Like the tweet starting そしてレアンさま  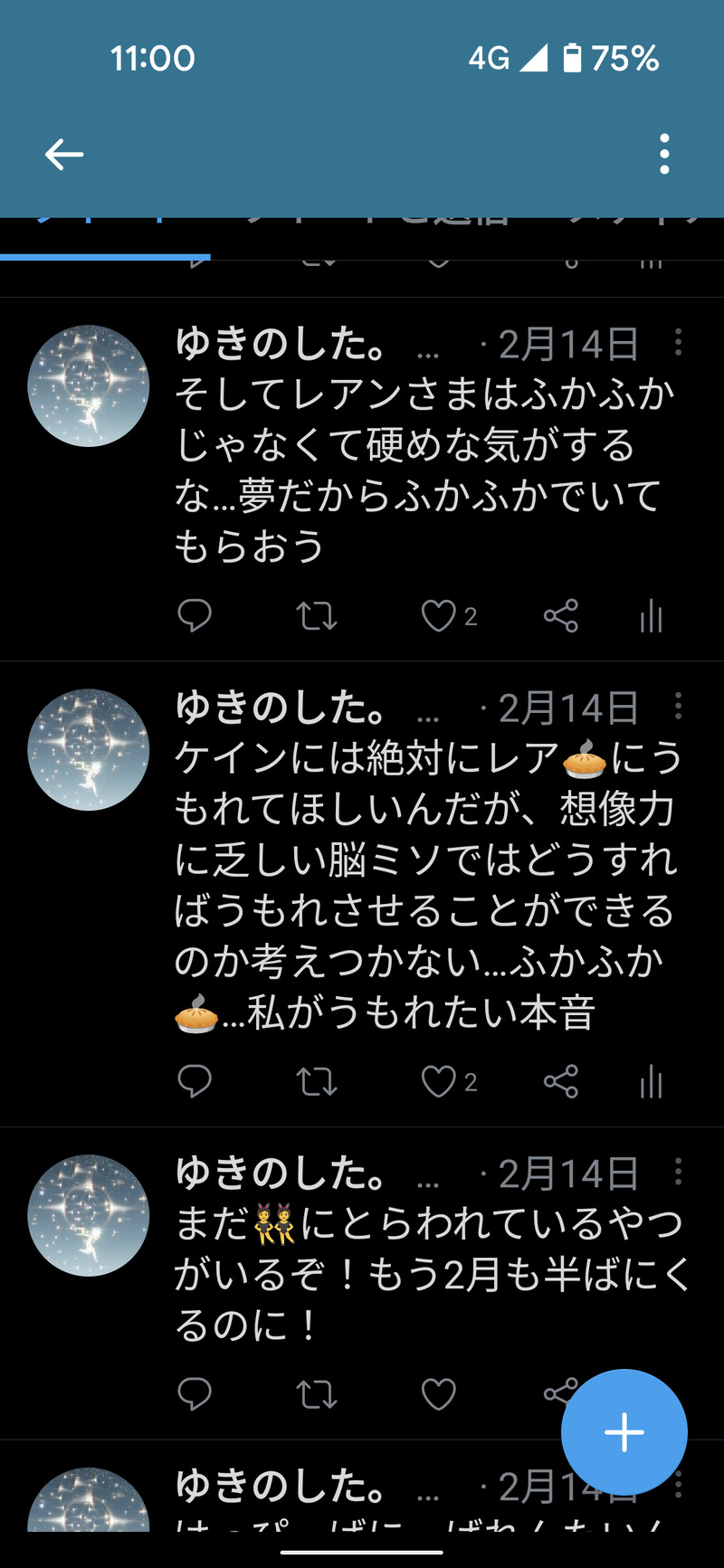[x=439, y=616]
